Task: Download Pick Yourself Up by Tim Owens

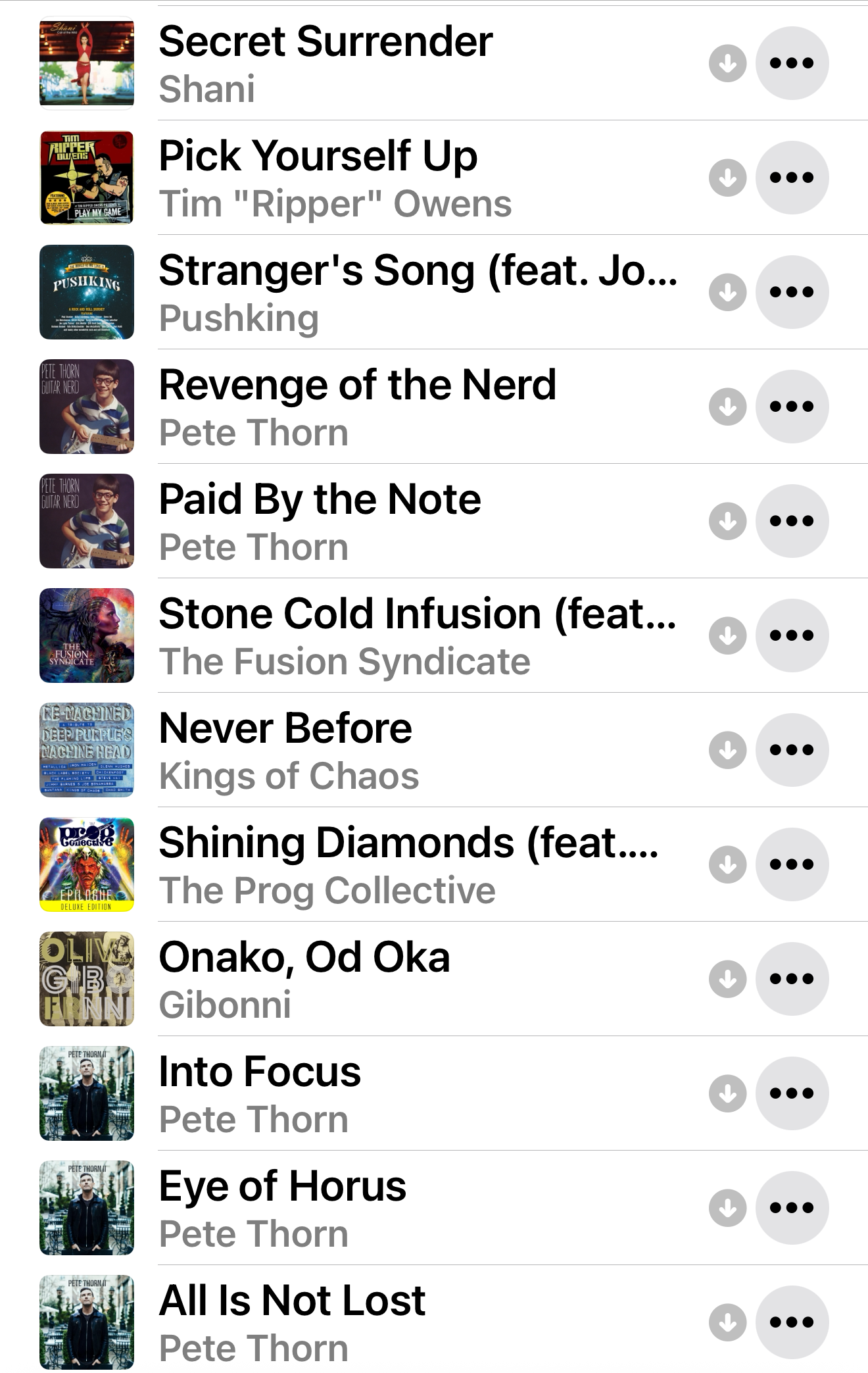Action: tap(727, 178)
